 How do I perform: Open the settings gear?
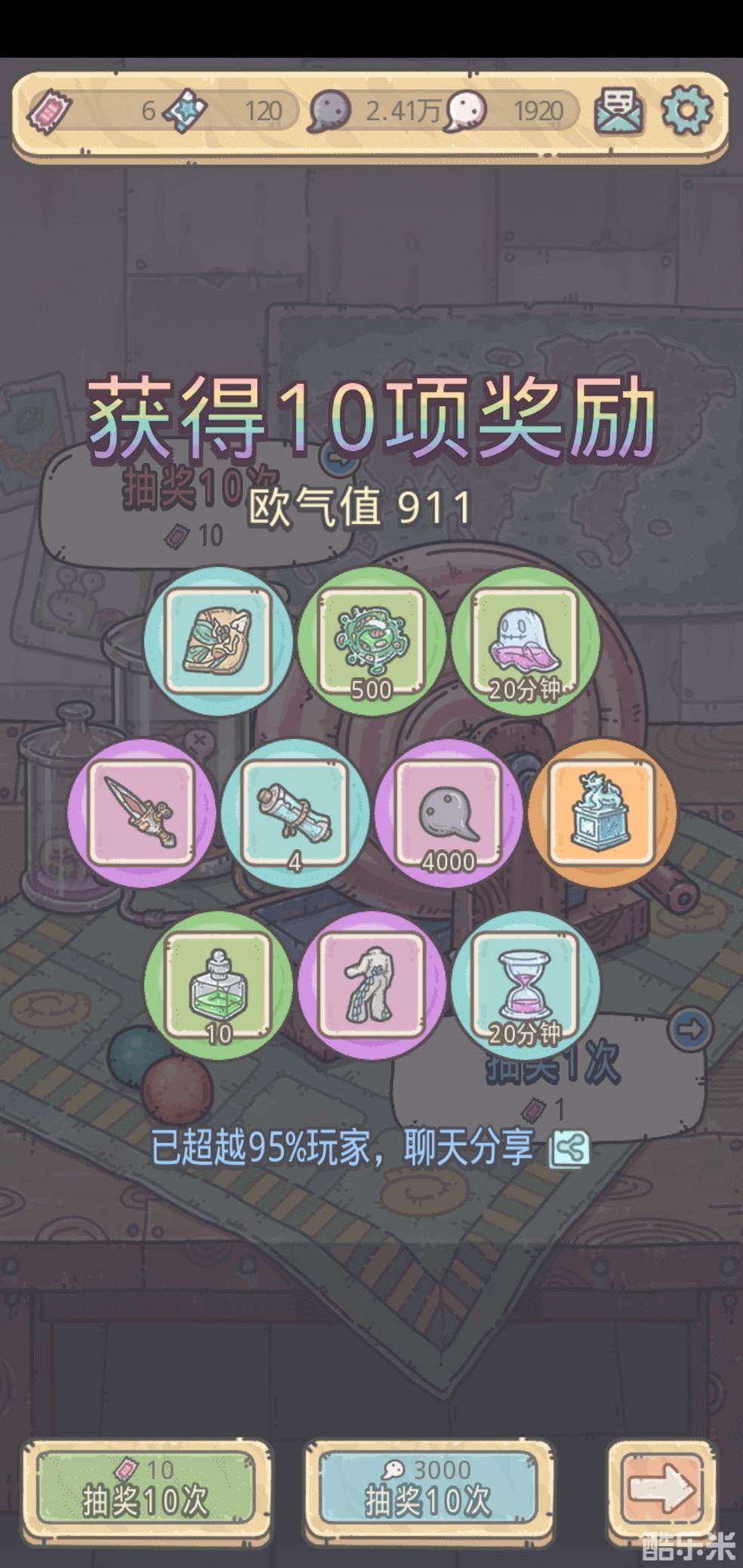coord(686,110)
